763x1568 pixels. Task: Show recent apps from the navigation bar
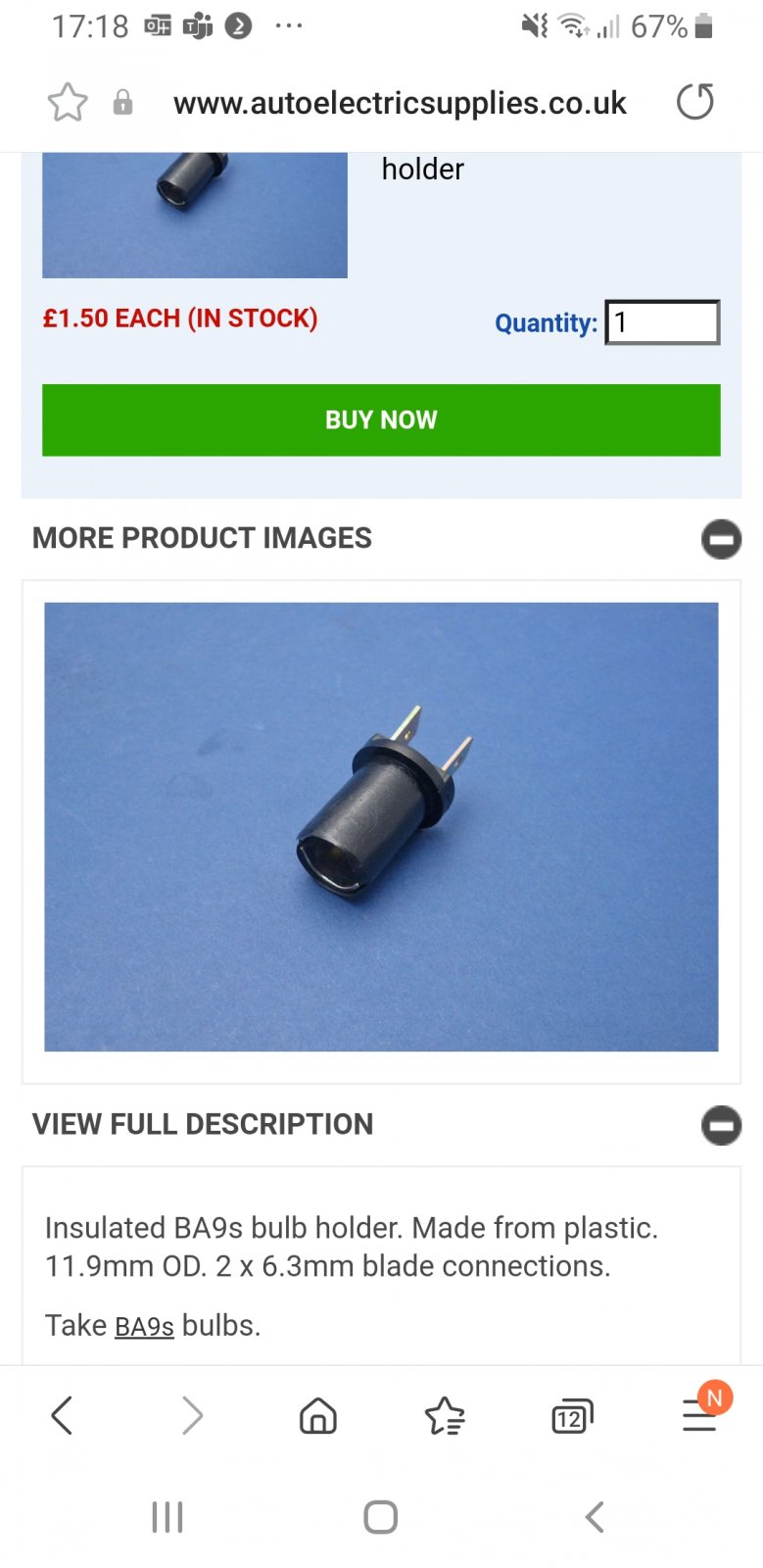click(x=167, y=1517)
